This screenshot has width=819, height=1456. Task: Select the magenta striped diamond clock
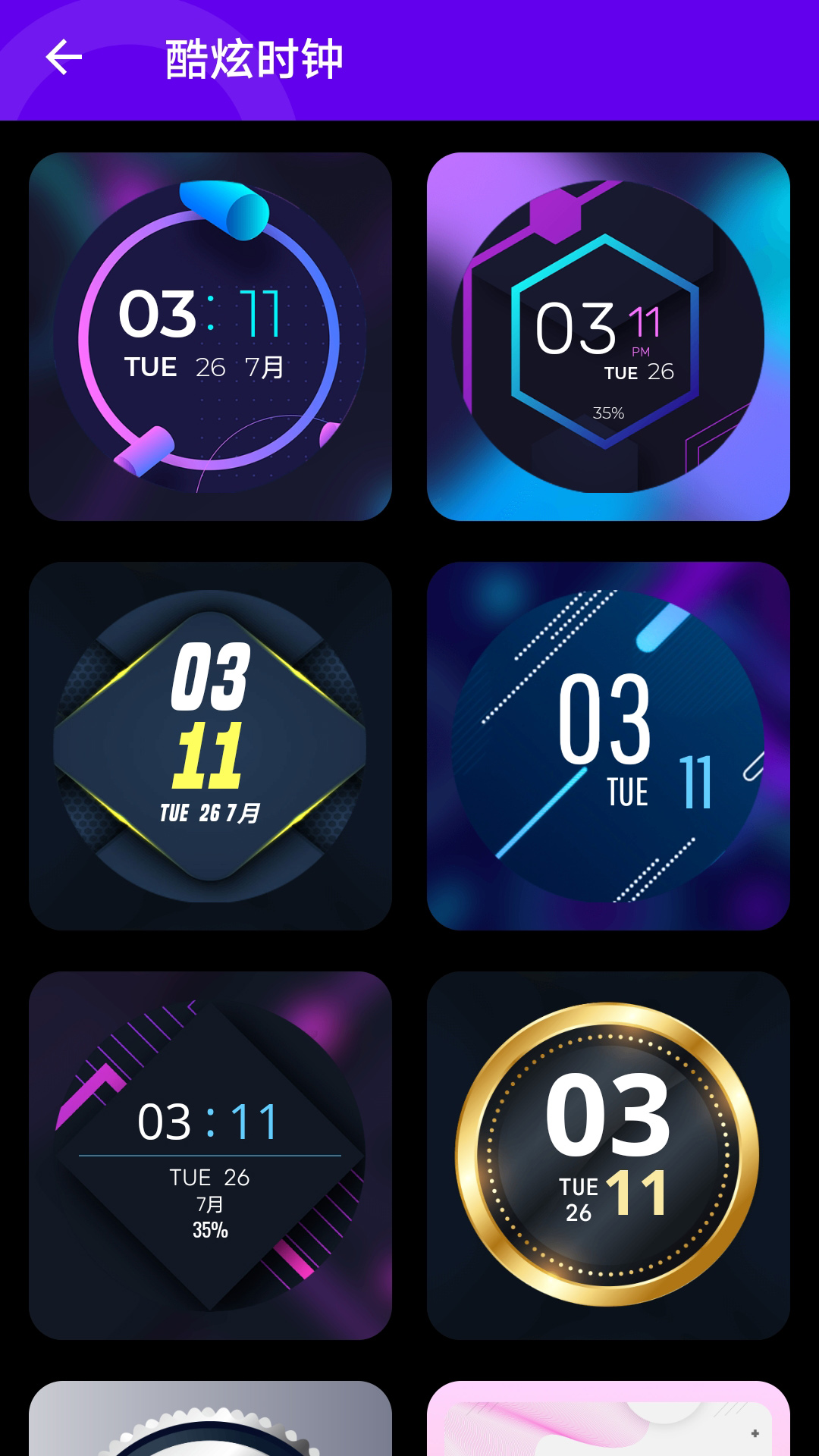click(x=210, y=1156)
